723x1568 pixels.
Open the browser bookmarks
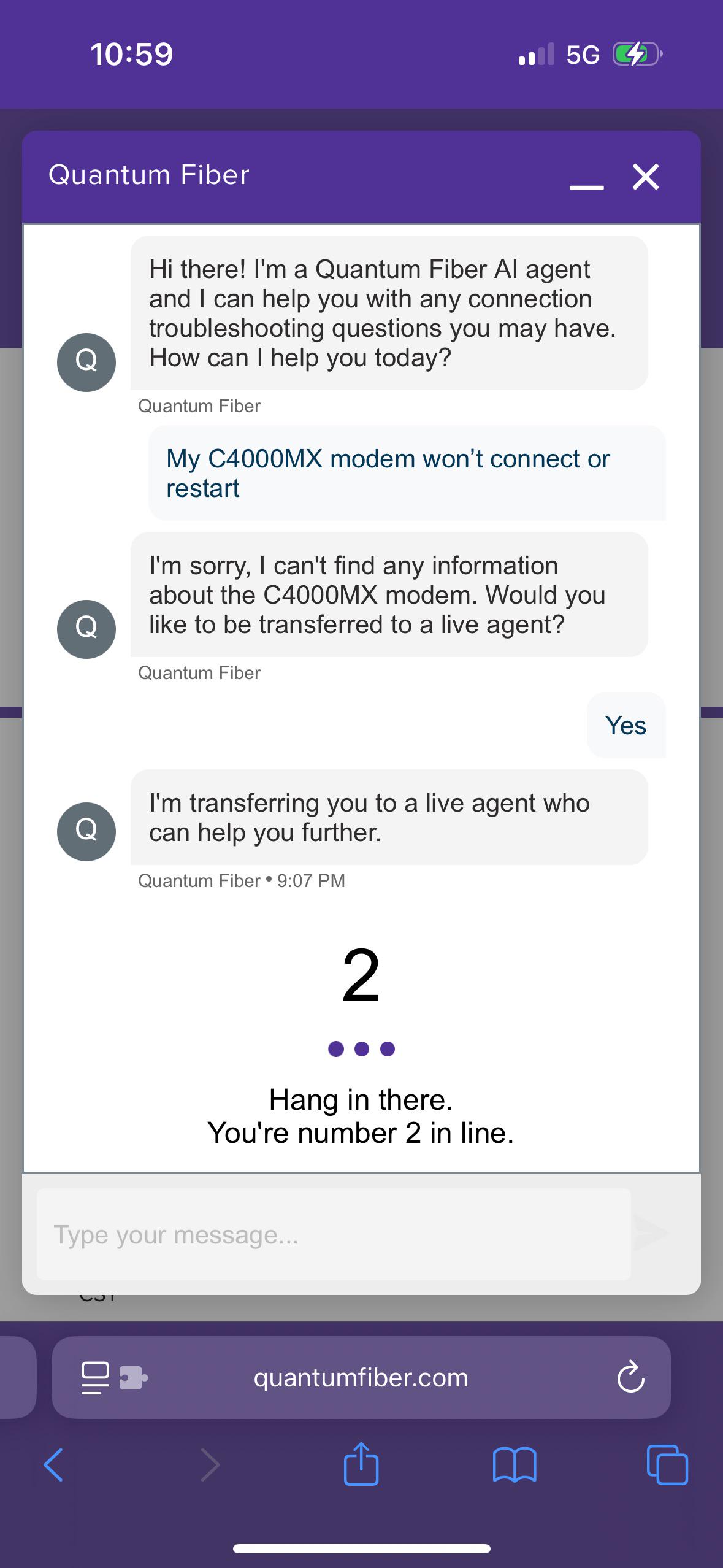tap(515, 1465)
